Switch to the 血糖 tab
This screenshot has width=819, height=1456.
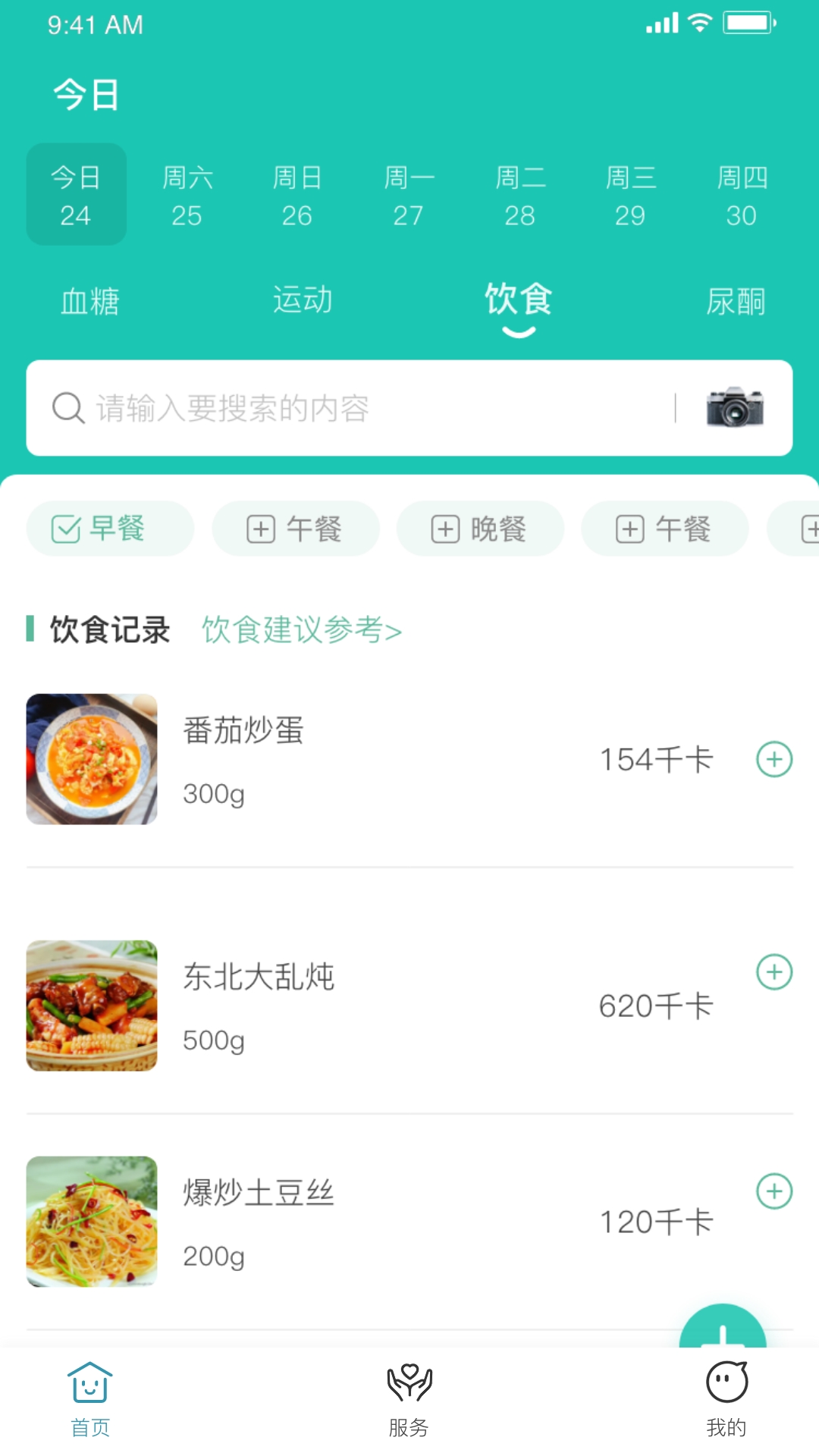coord(90,301)
